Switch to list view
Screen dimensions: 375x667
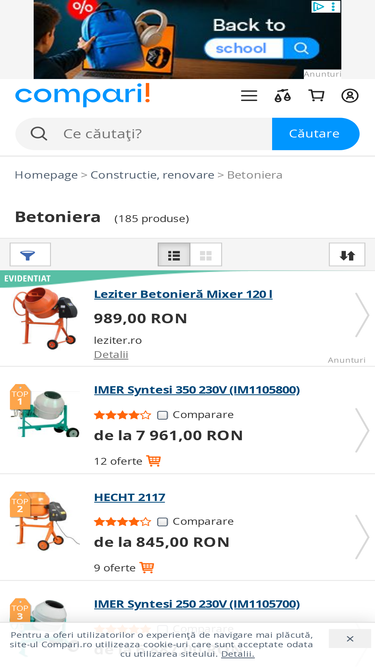[174, 255]
